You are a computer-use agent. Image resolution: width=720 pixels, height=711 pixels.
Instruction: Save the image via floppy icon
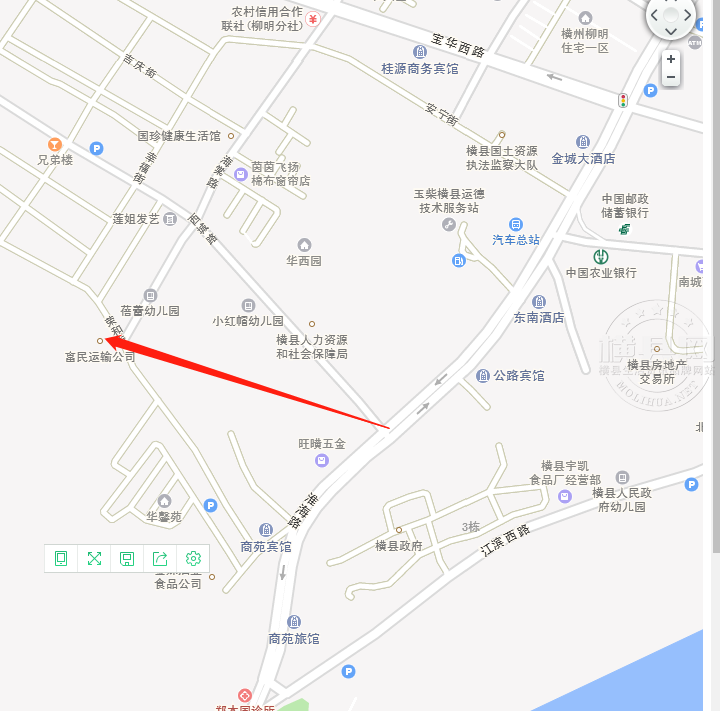coord(127,558)
